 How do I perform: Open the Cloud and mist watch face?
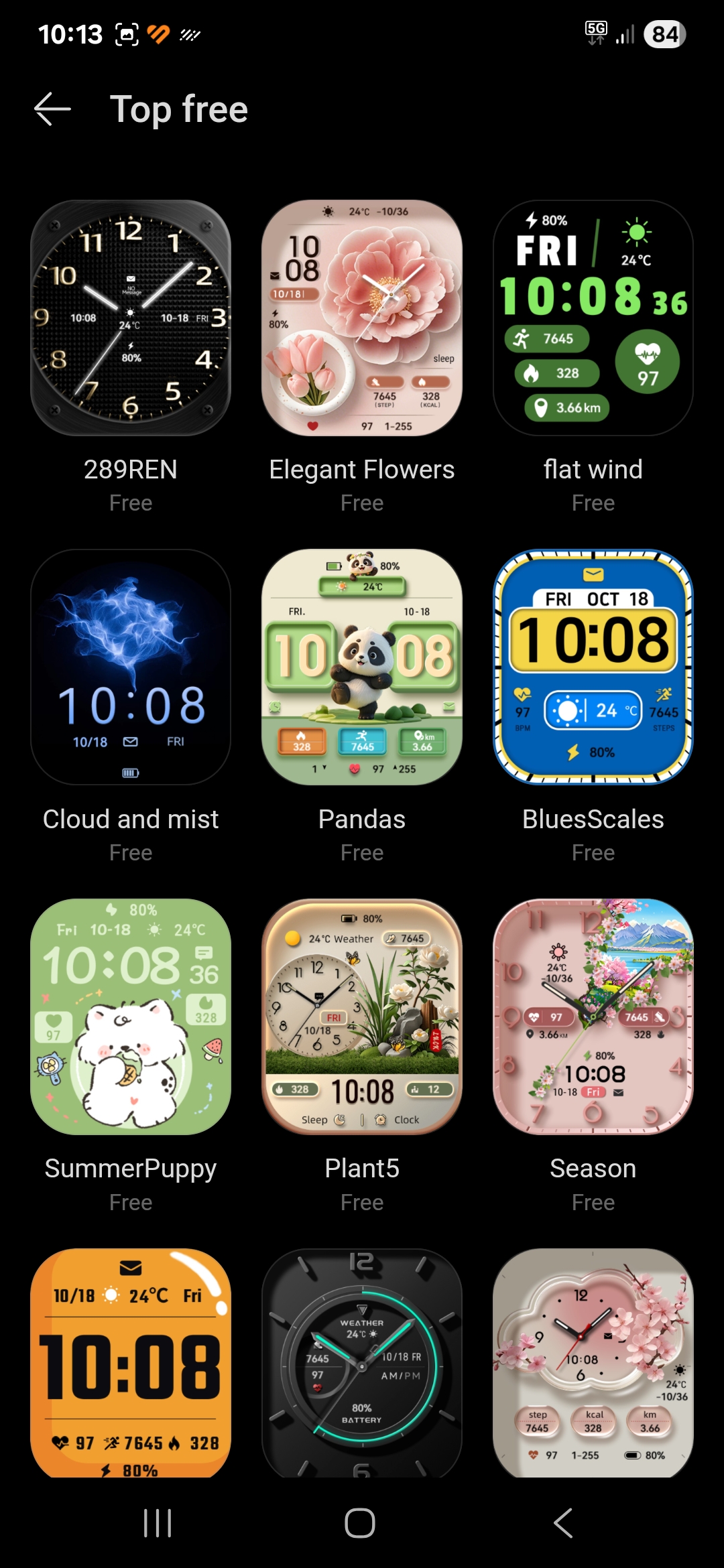click(131, 667)
